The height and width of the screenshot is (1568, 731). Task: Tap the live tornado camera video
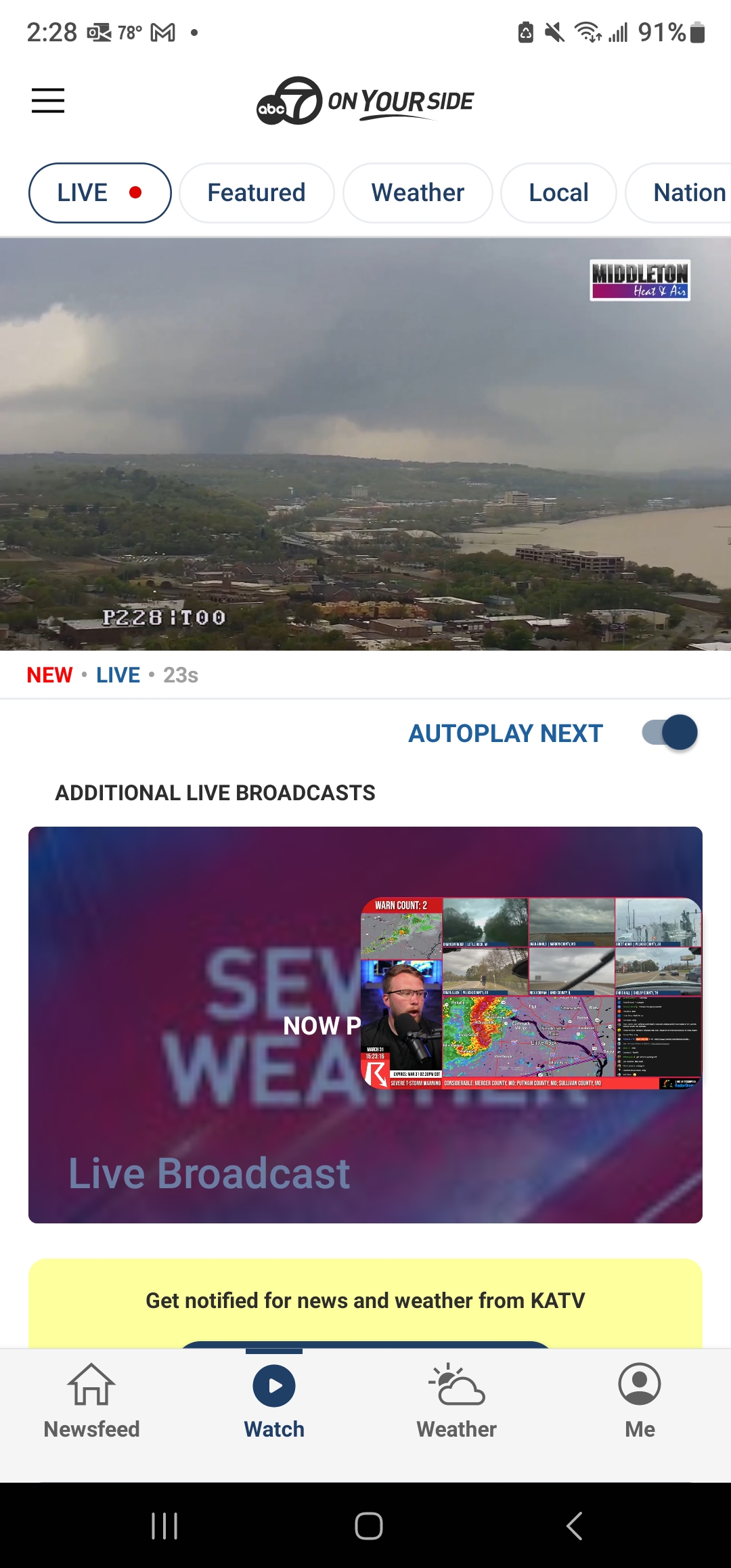coord(365,444)
